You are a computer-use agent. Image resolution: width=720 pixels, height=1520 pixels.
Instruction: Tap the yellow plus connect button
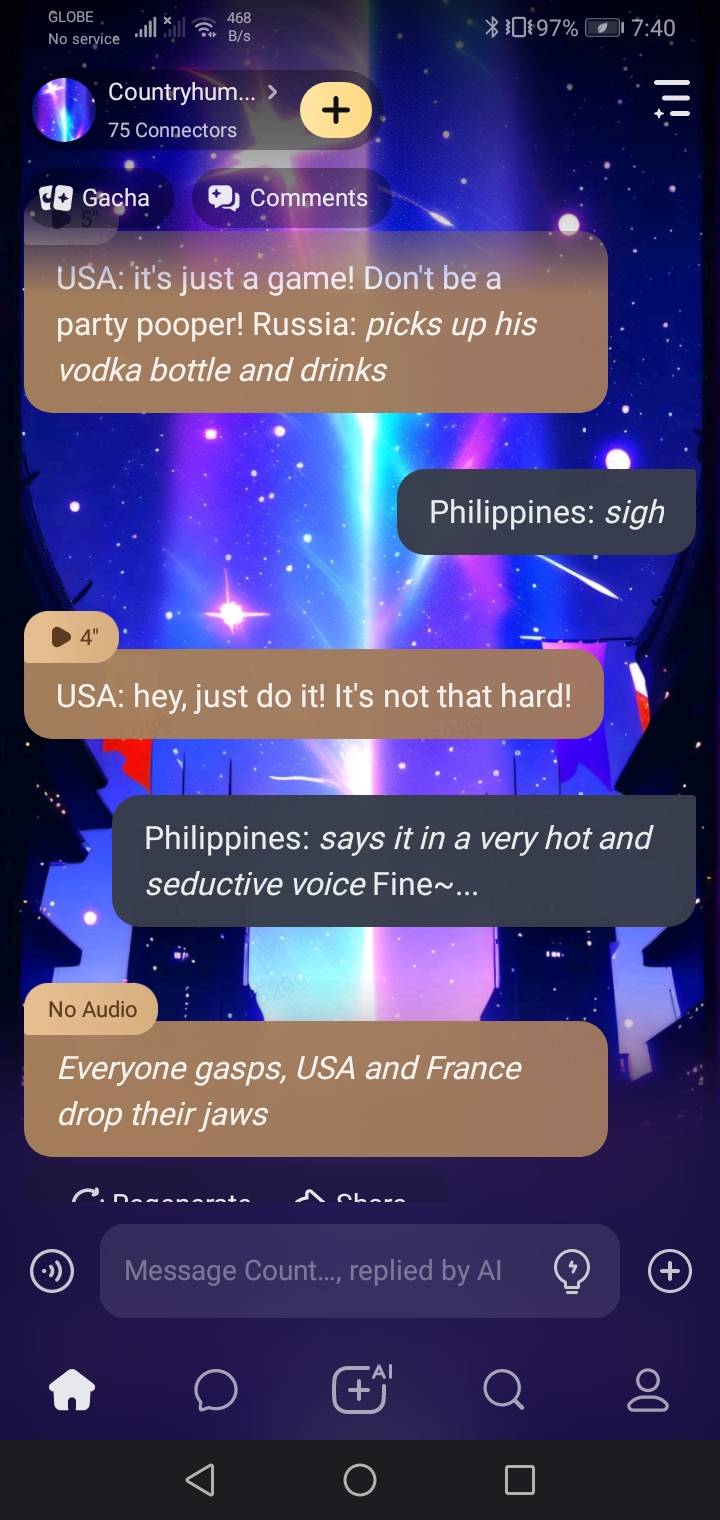tap(335, 110)
